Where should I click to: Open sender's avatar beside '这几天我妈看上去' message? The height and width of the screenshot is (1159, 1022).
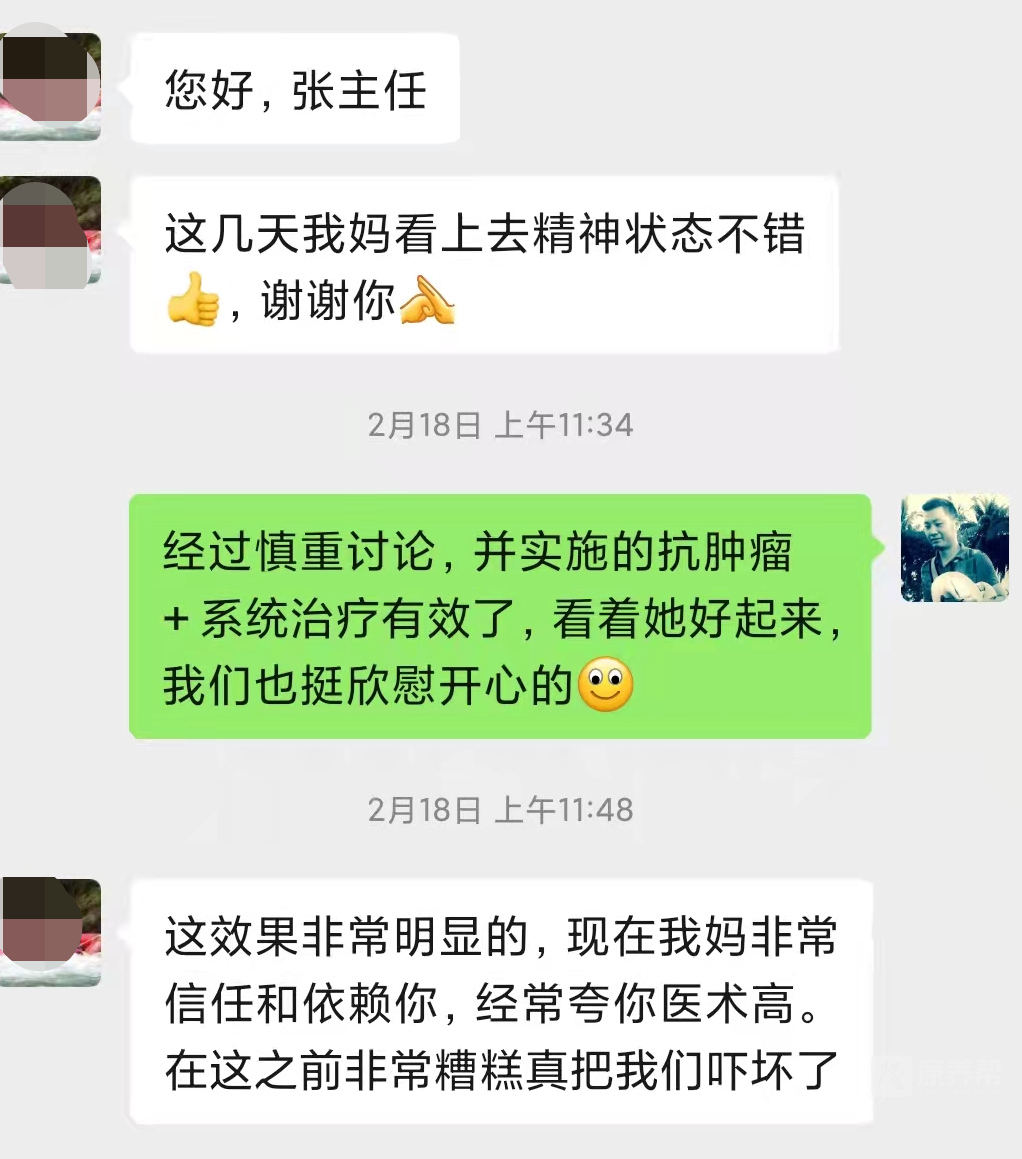(x=50, y=231)
